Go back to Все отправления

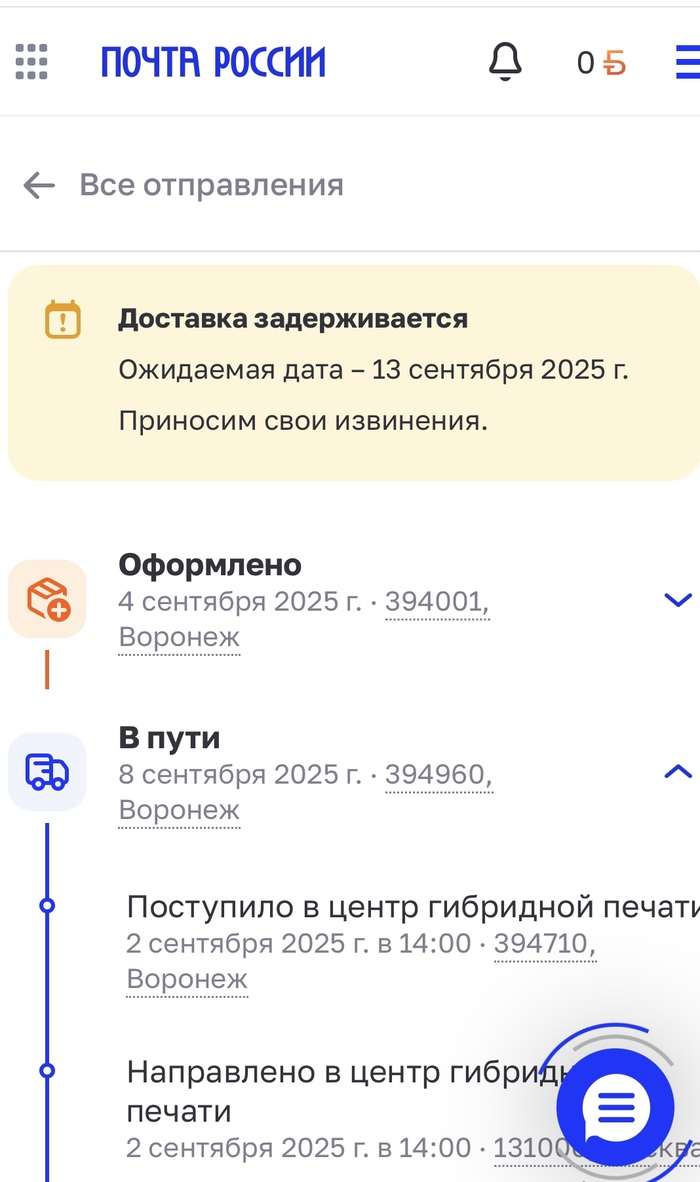(183, 185)
